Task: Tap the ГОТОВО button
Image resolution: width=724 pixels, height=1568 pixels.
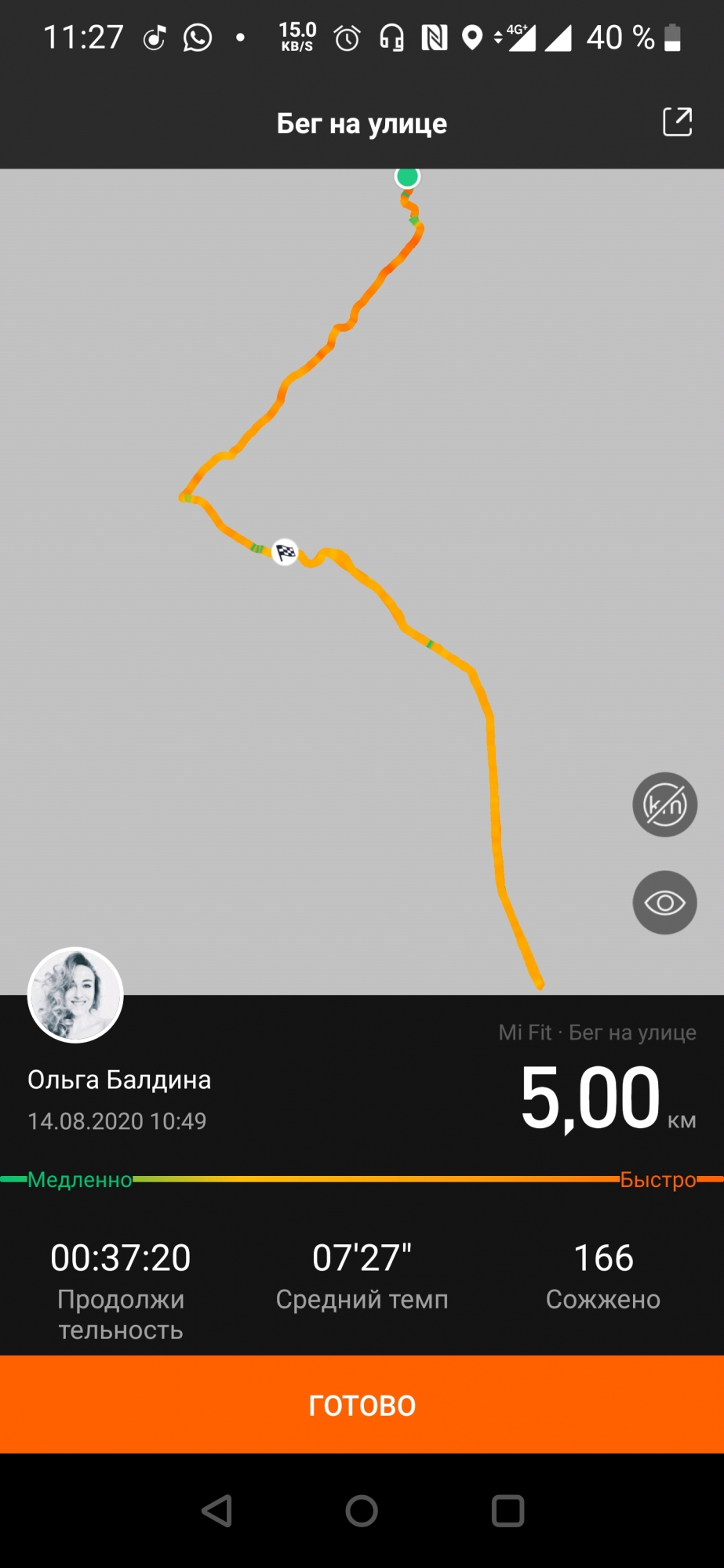Action: (x=362, y=1405)
